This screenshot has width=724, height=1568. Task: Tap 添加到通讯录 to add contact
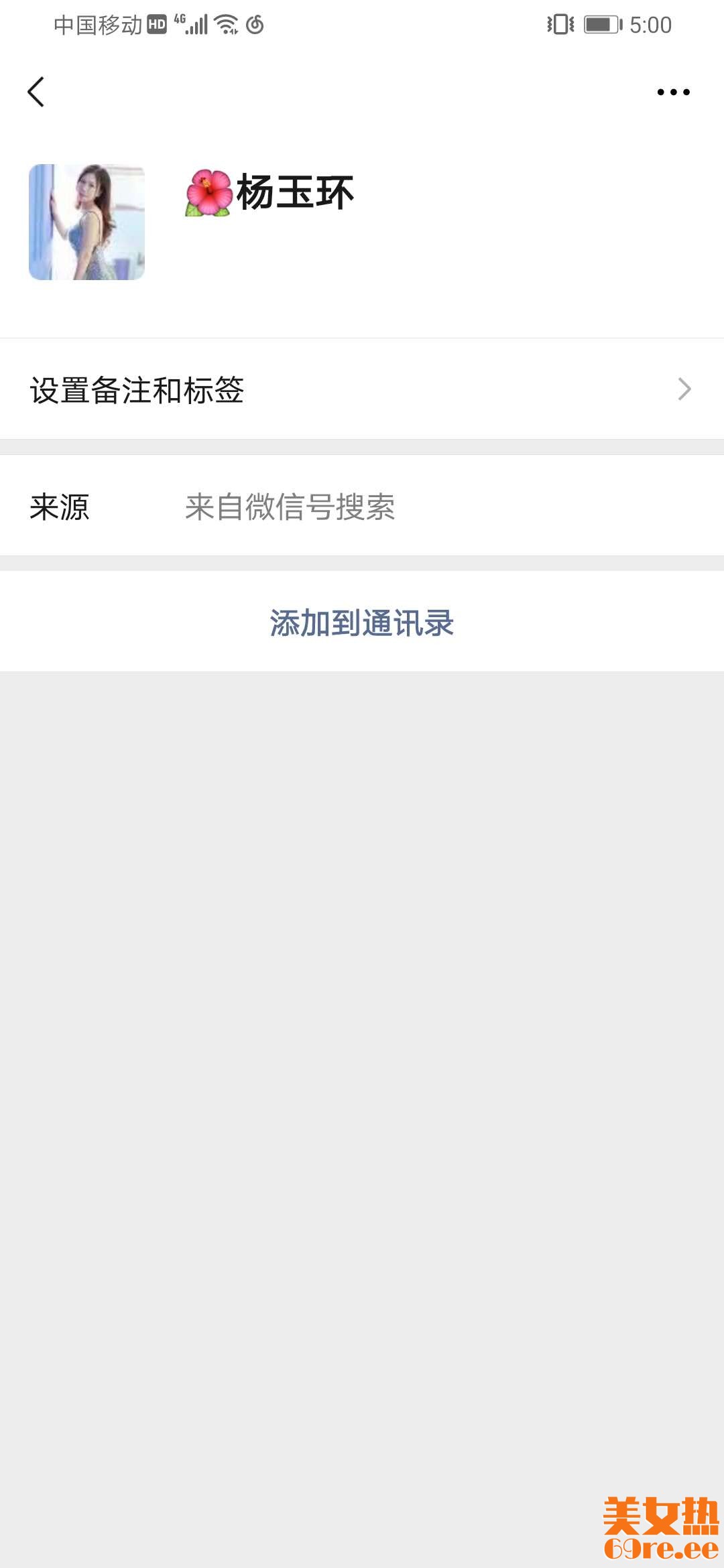tap(362, 623)
